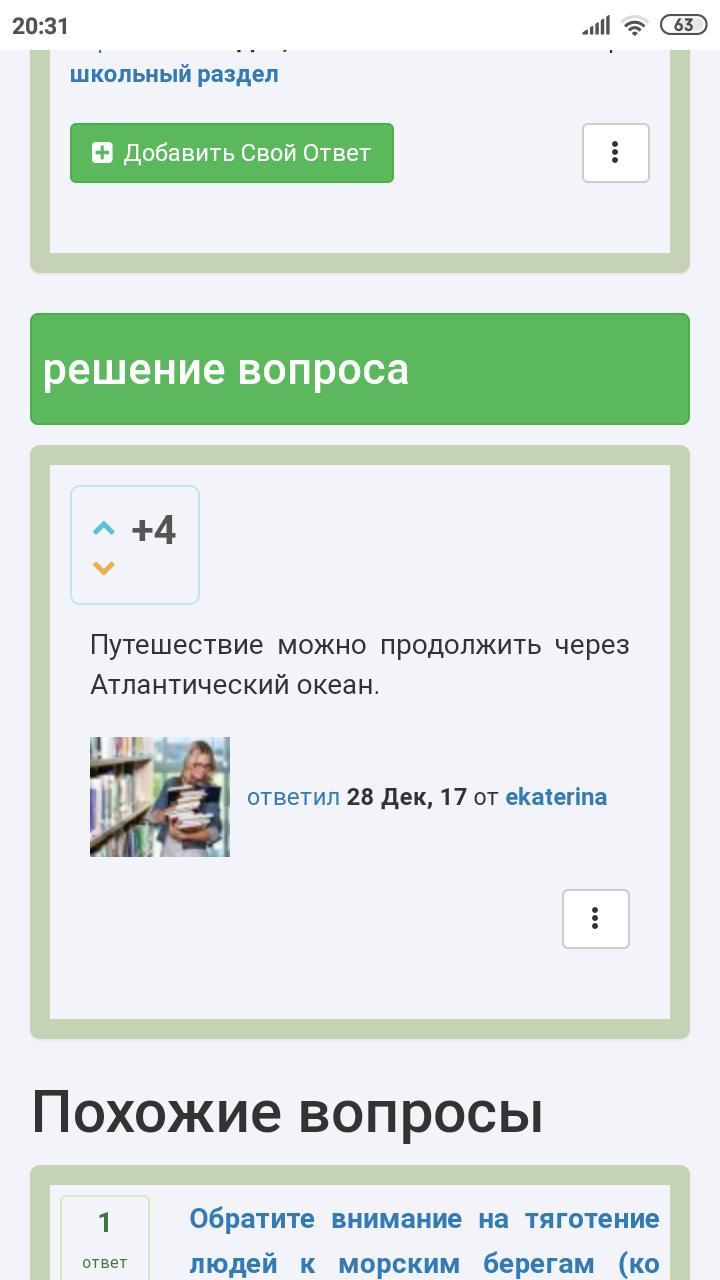Open similar question about тяготение людей
The height and width of the screenshot is (1280, 720).
coord(424,1240)
